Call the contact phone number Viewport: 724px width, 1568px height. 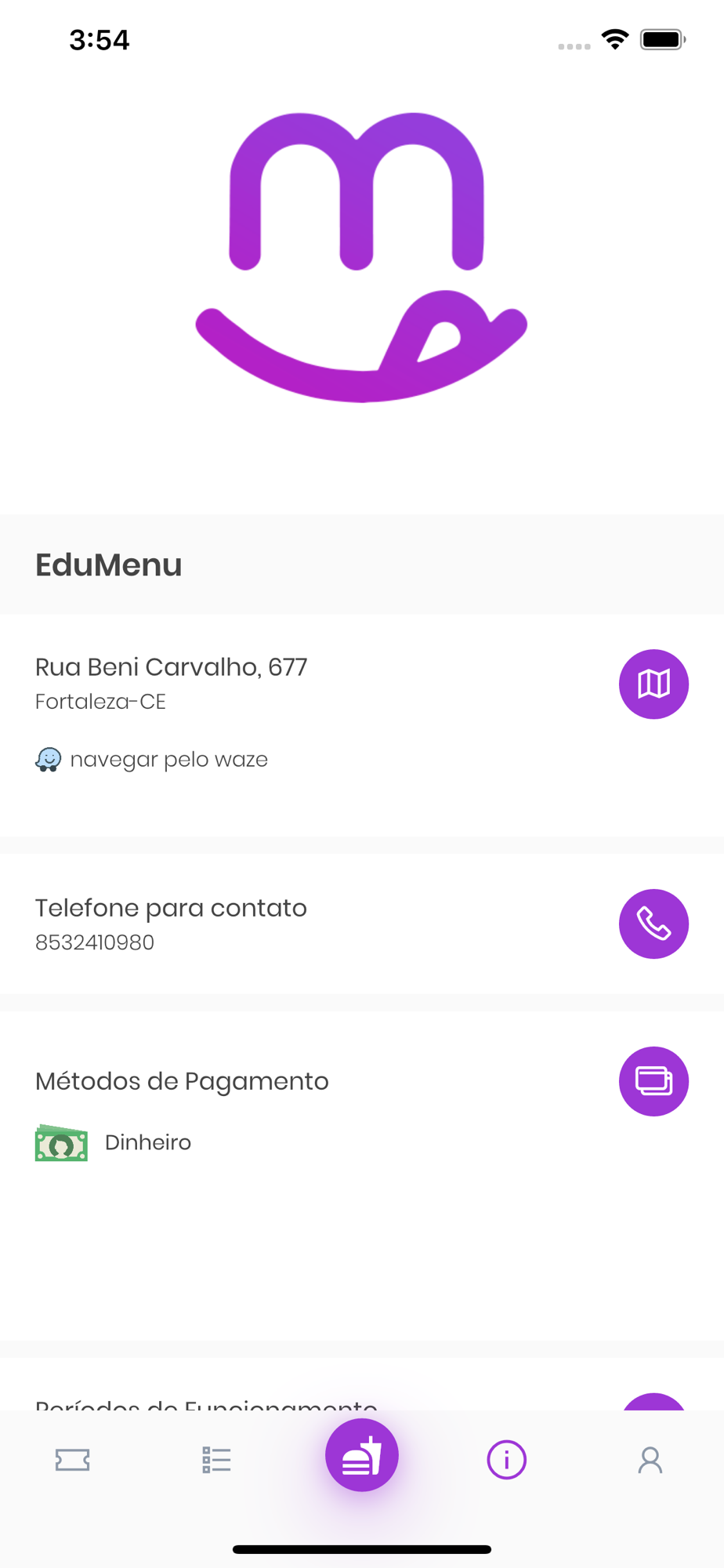[x=653, y=924]
